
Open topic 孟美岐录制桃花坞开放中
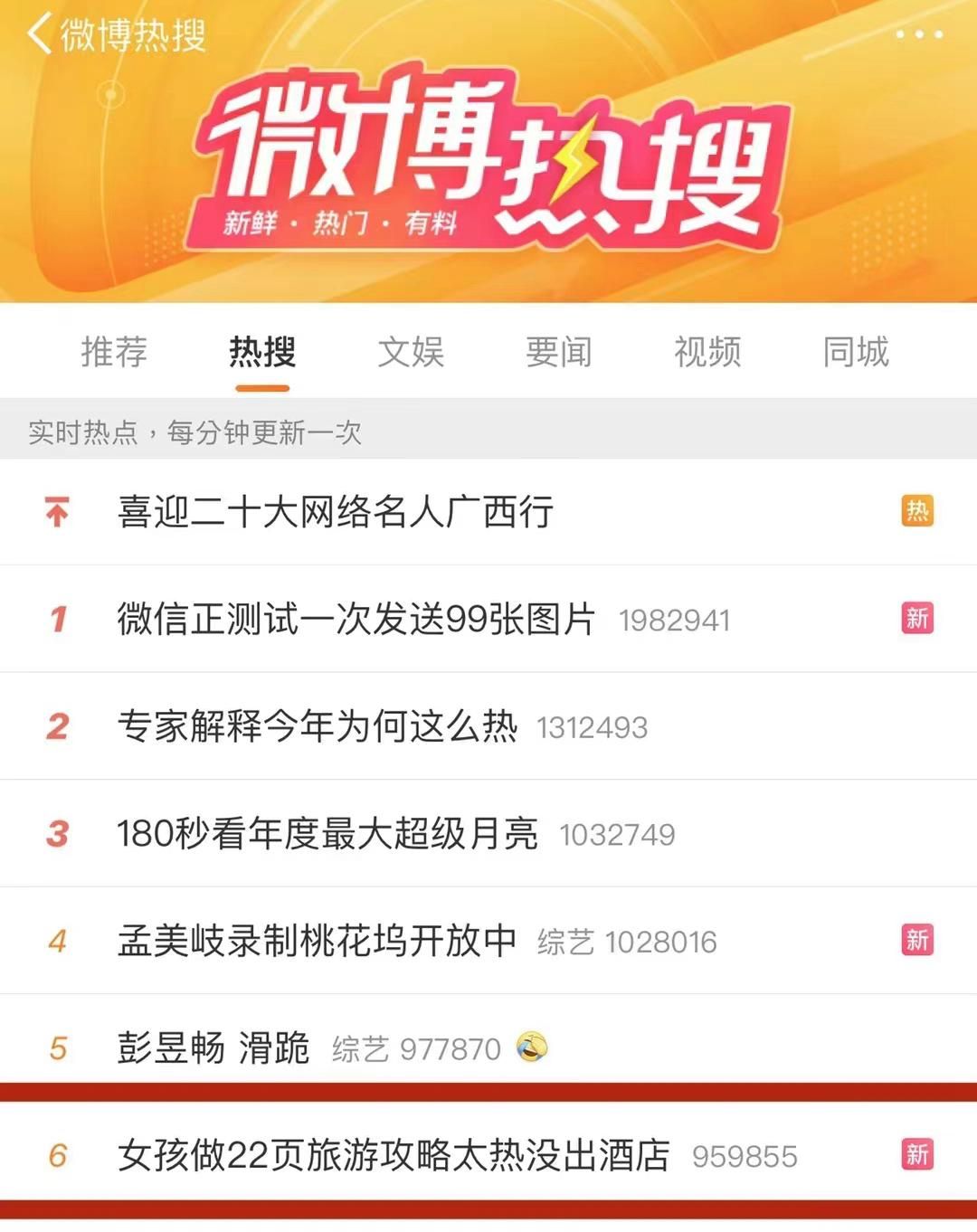click(x=317, y=941)
